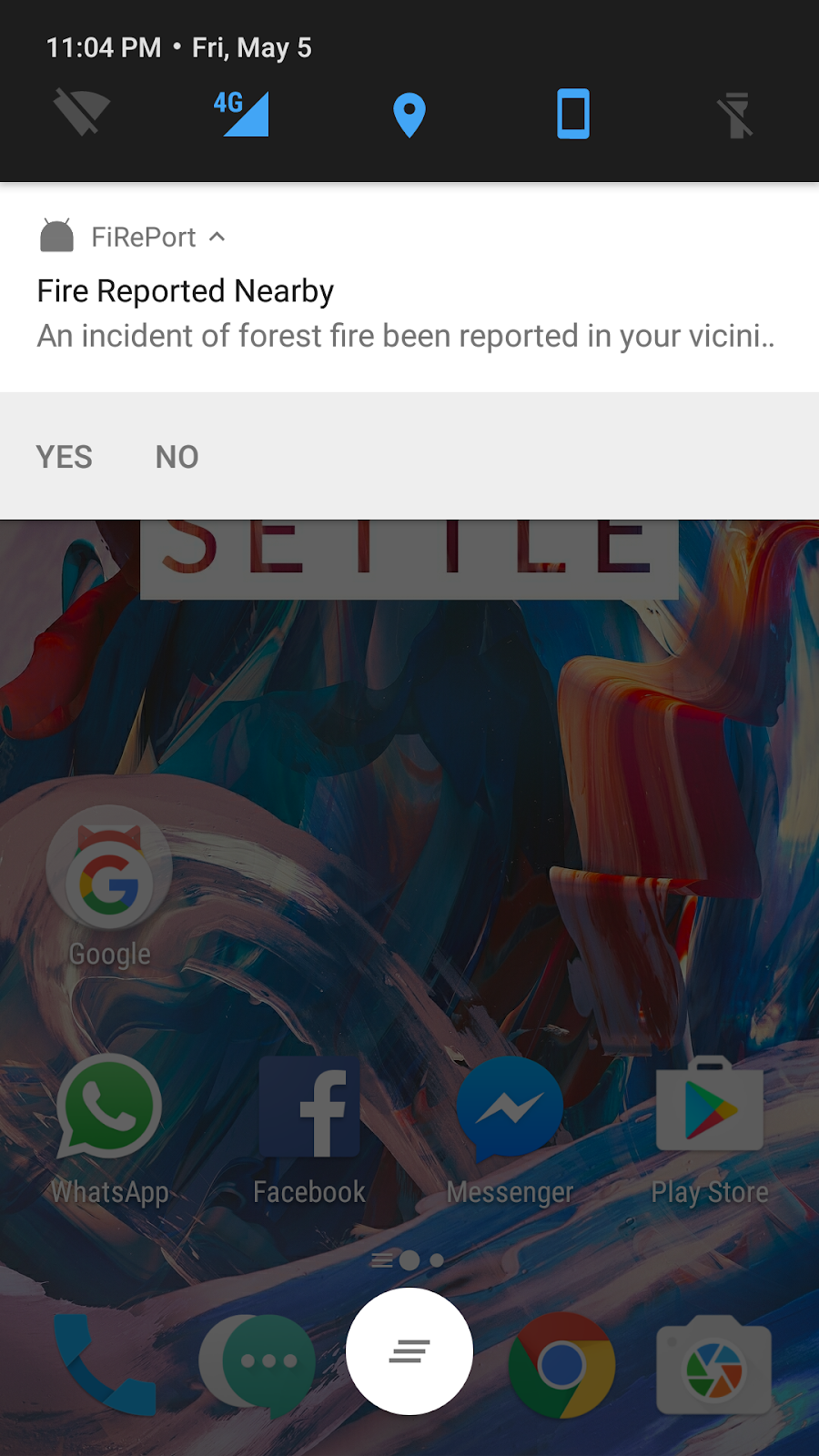Clear all notifications with the round button
Image resolution: width=819 pixels, height=1456 pixels.
coord(409,1351)
